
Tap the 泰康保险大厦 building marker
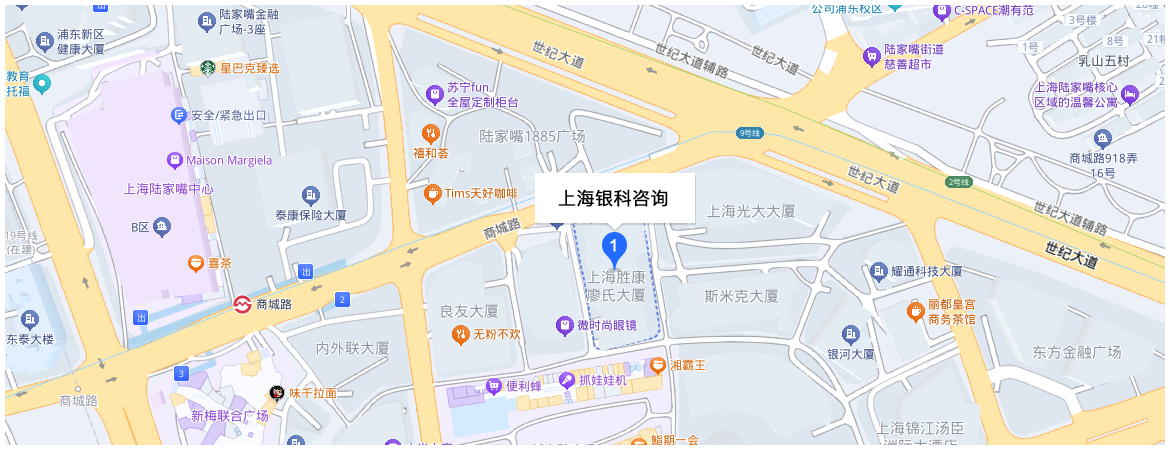coord(311,195)
